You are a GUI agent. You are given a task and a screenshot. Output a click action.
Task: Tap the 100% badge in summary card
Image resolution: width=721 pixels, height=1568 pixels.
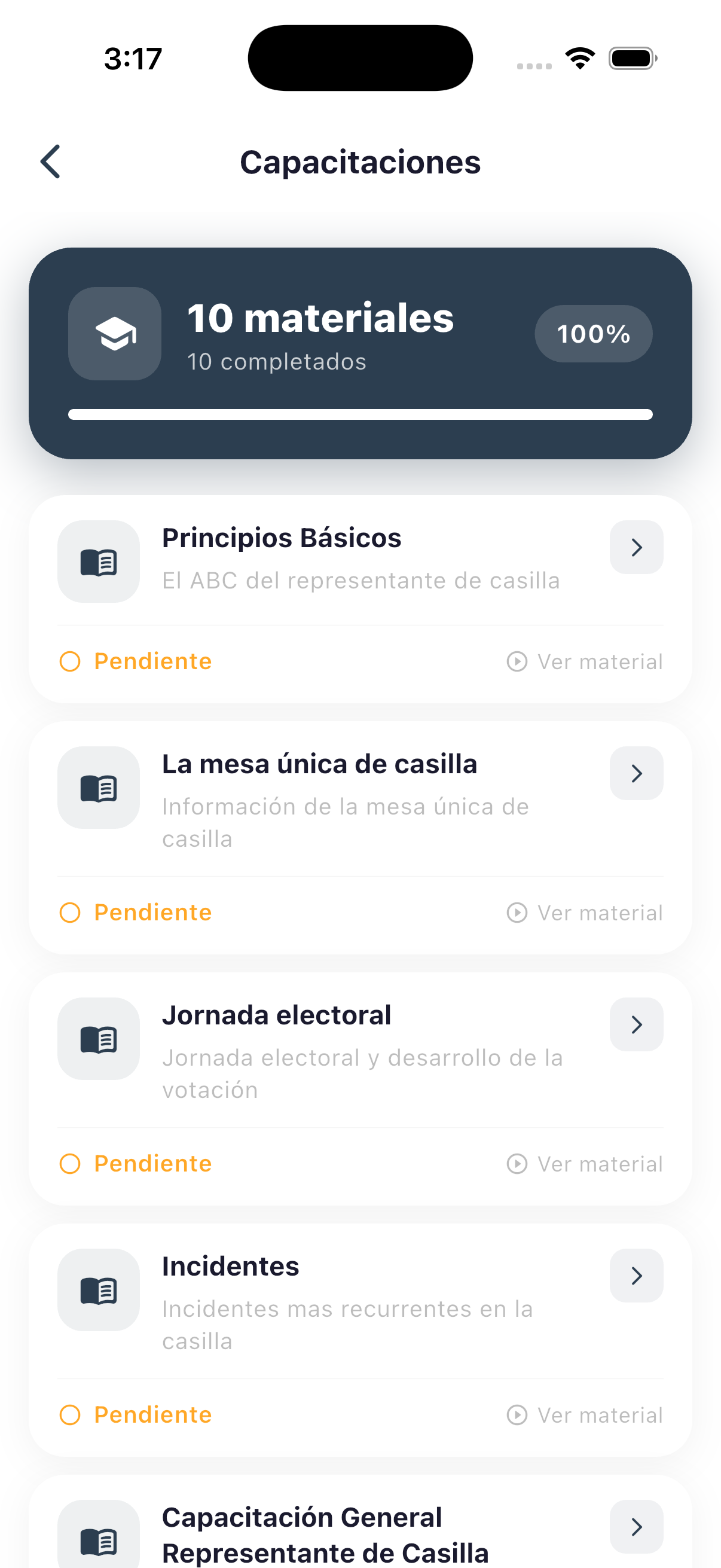593,334
